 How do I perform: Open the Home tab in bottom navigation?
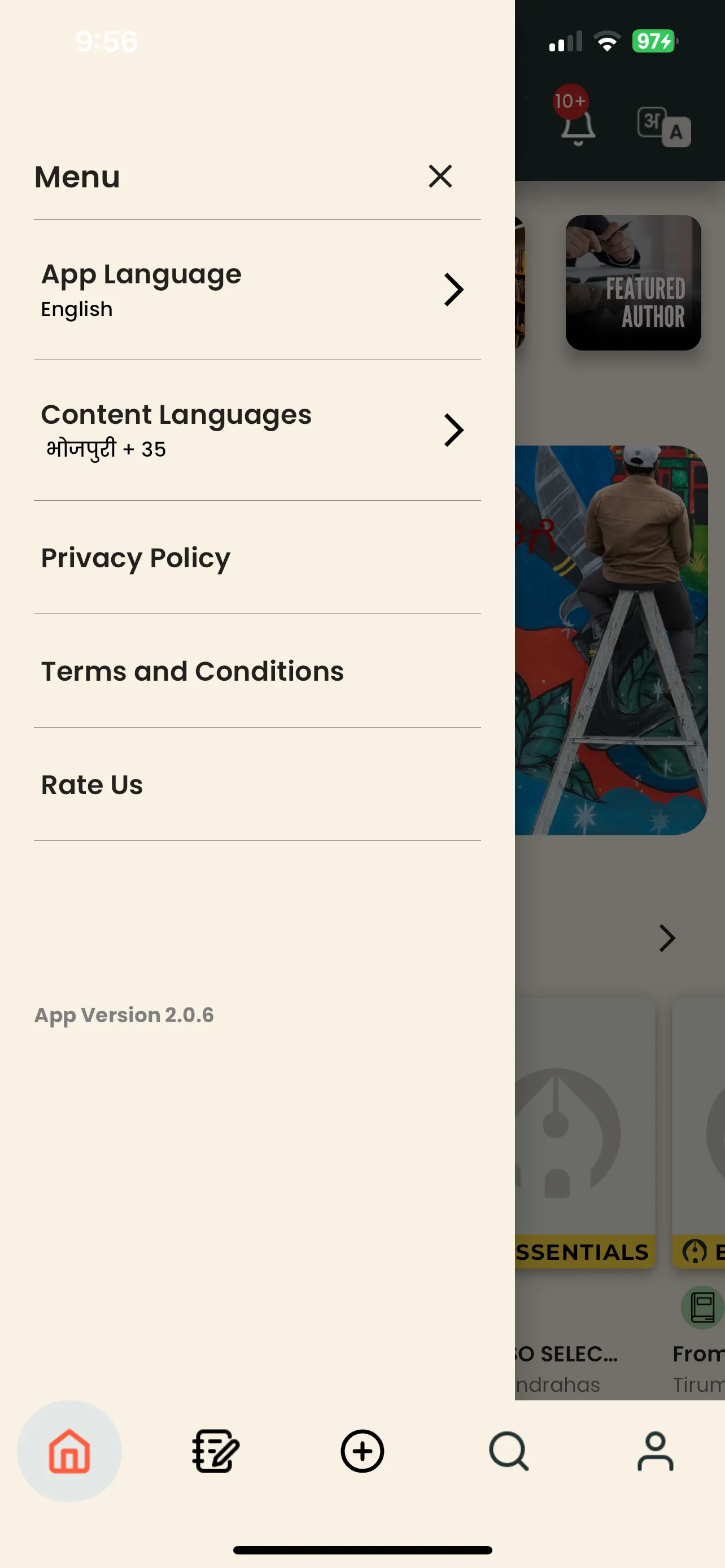tap(69, 1451)
